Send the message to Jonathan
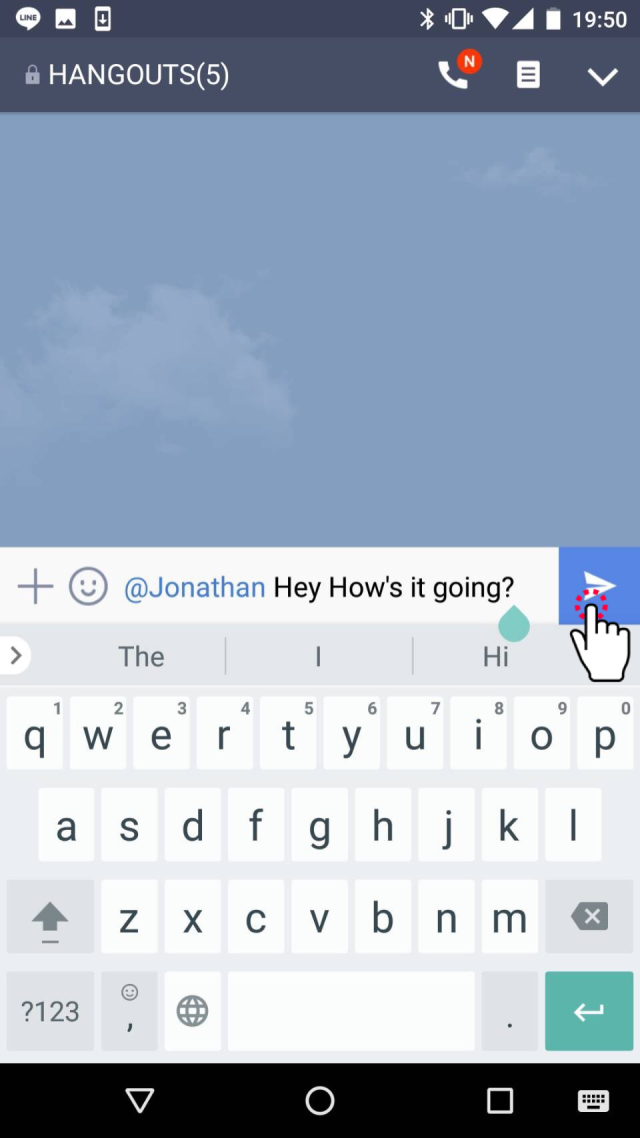 tap(599, 584)
